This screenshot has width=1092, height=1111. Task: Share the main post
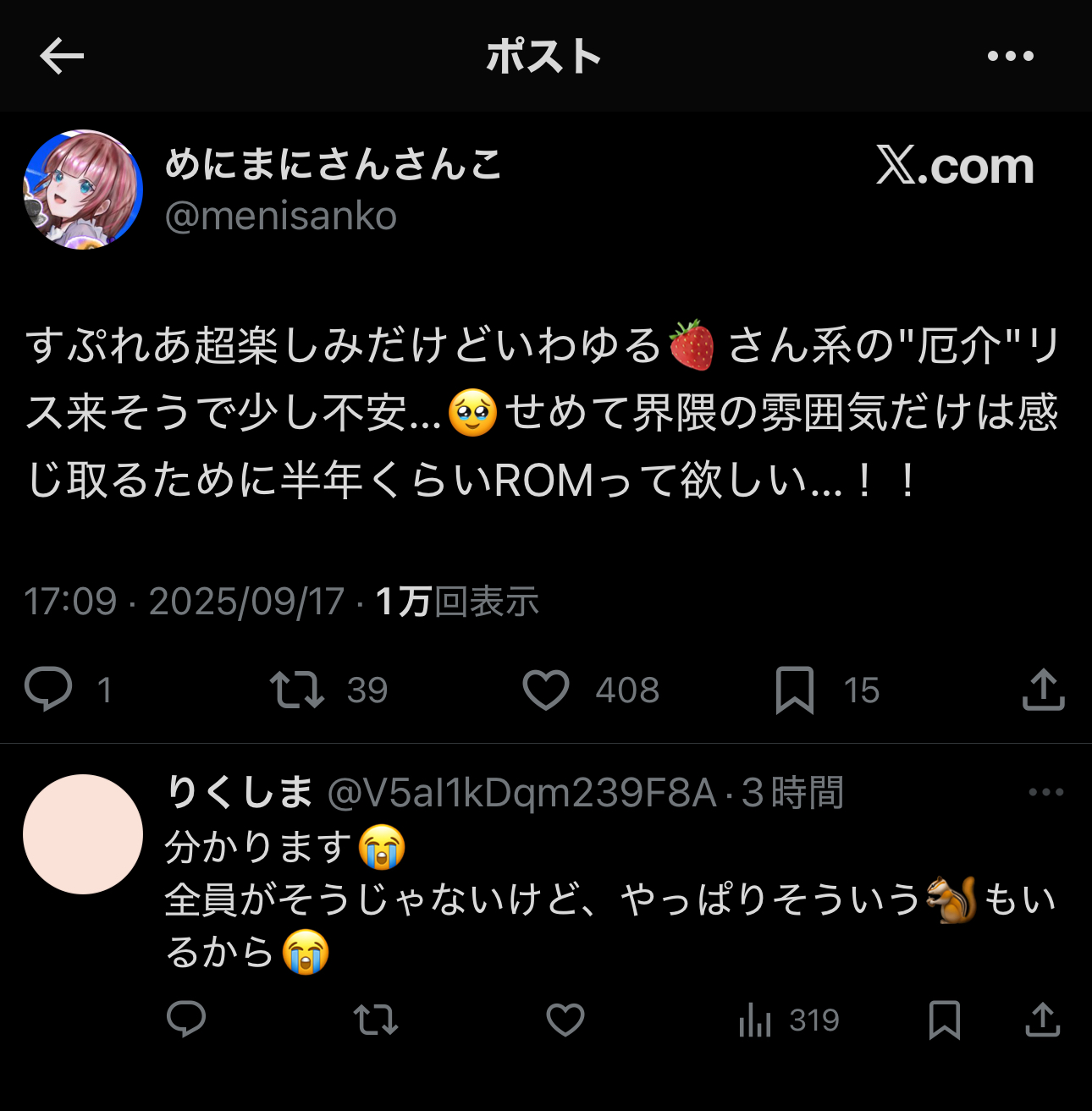tap(1043, 689)
